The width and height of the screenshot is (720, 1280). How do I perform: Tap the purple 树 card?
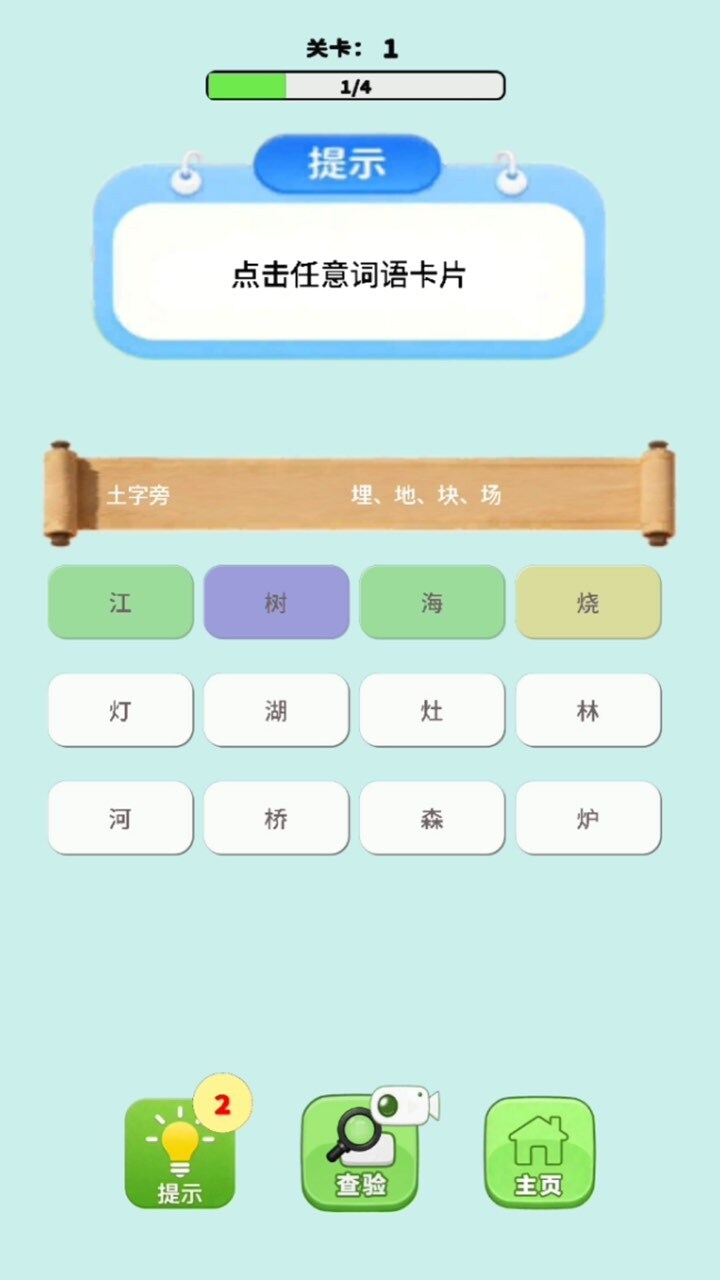click(x=276, y=602)
